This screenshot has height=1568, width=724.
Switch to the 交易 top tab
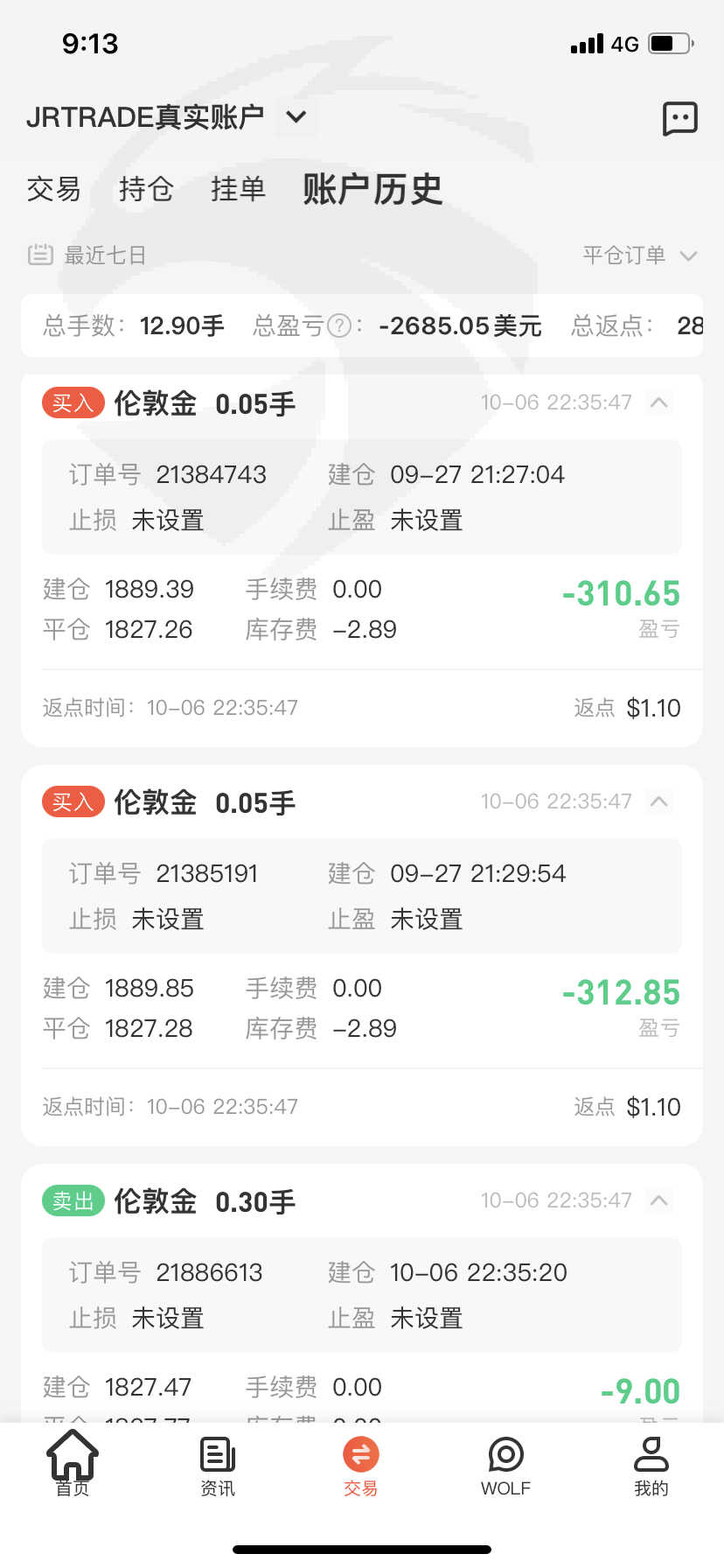click(53, 189)
